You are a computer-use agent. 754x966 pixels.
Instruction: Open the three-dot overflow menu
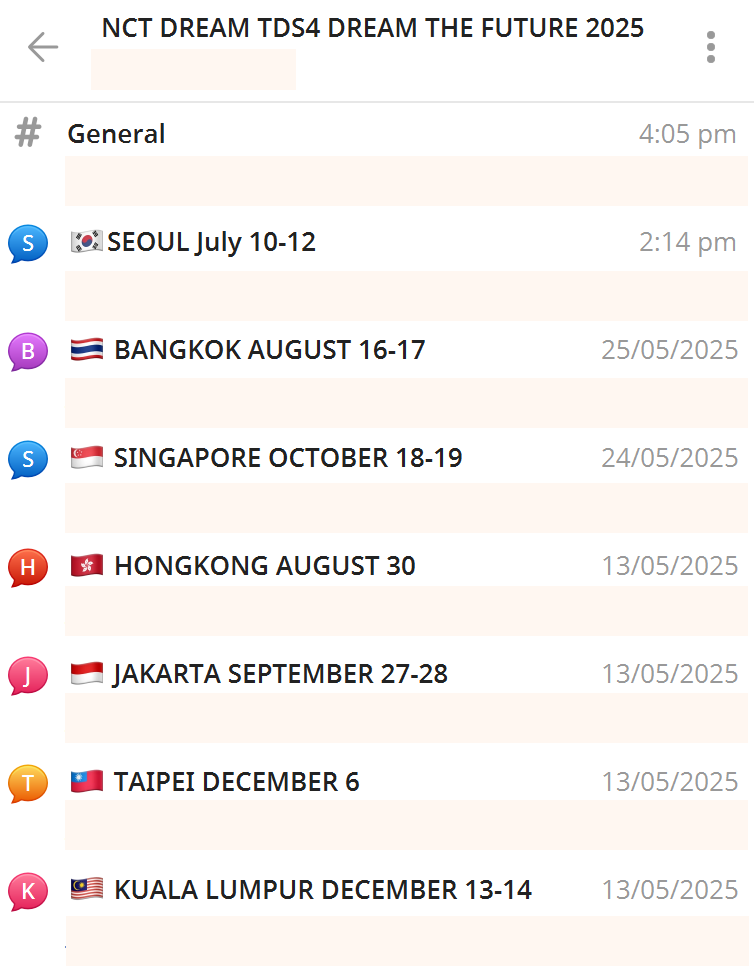710,47
